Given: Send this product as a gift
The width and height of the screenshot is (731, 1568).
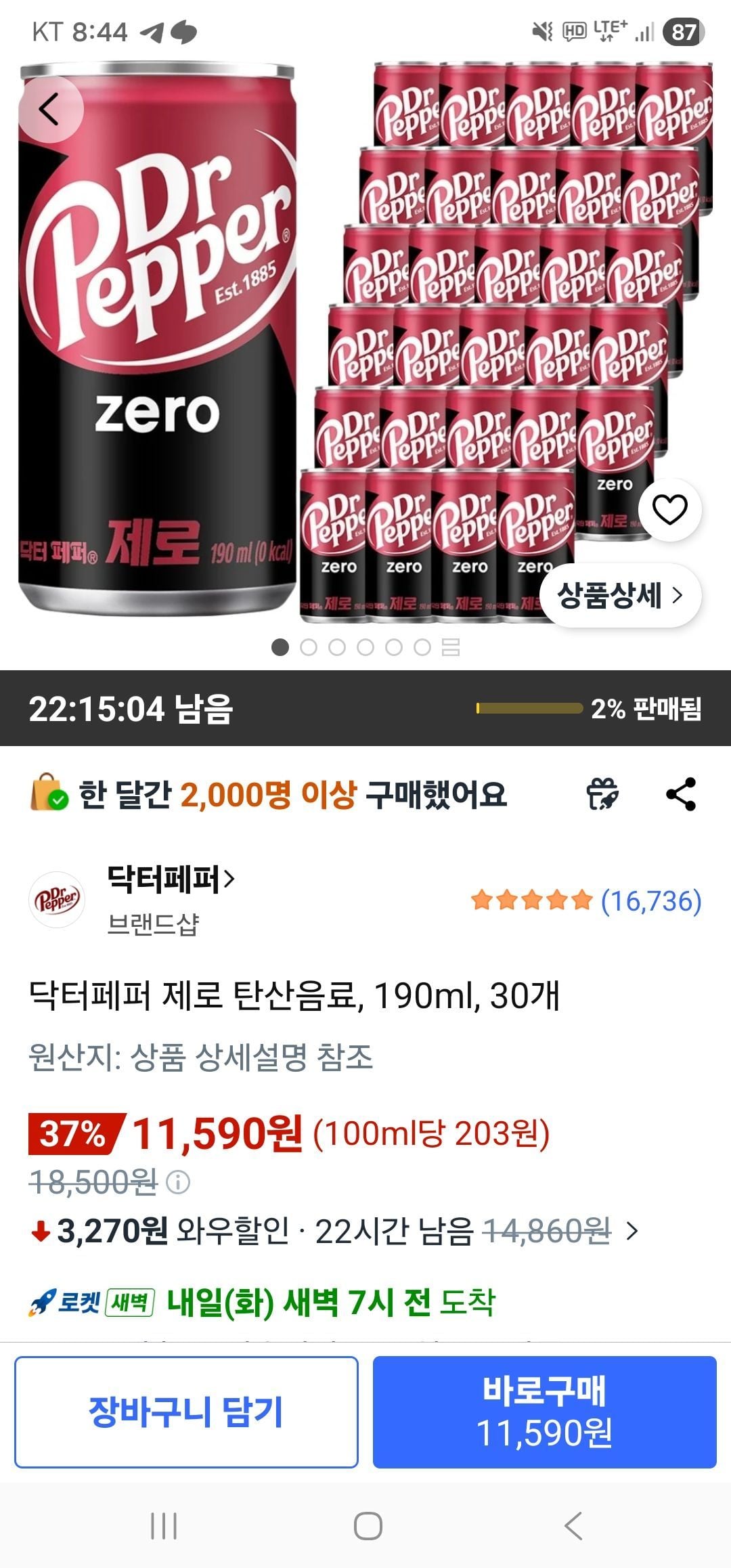Looking at the screenshot, I should point(602,793).
